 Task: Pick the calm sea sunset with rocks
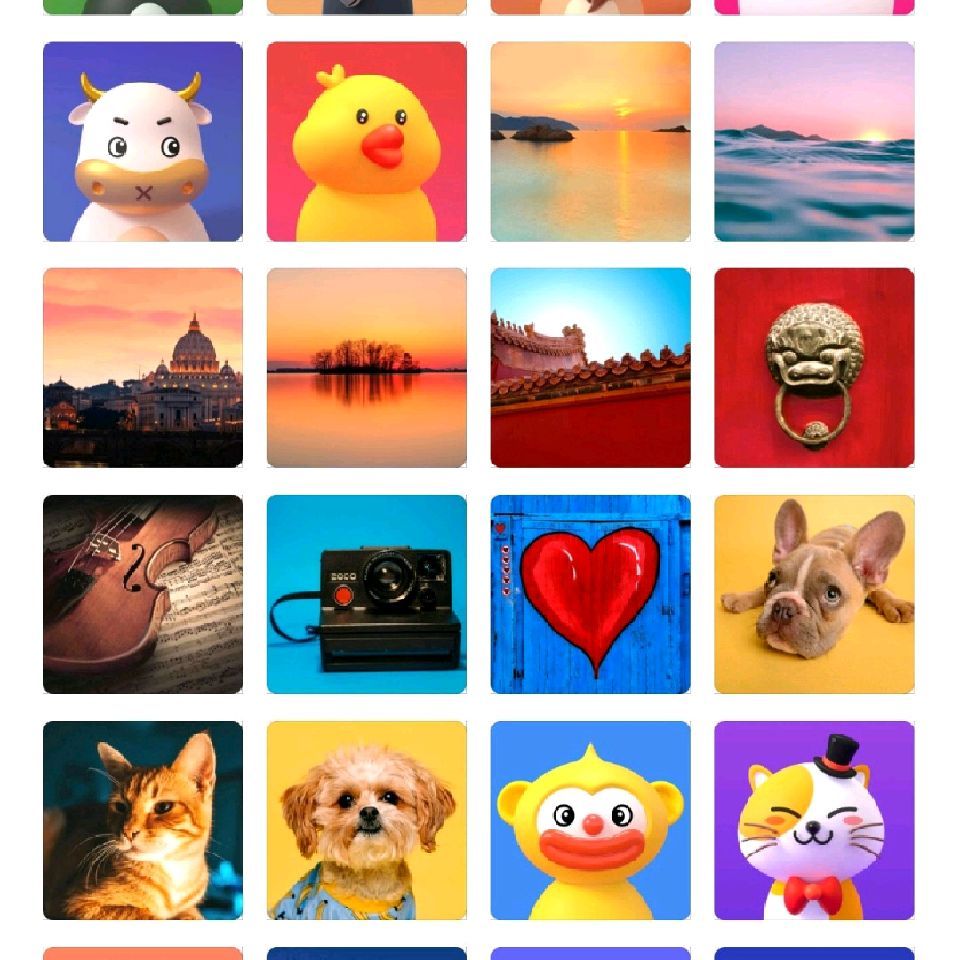[590, 142]
